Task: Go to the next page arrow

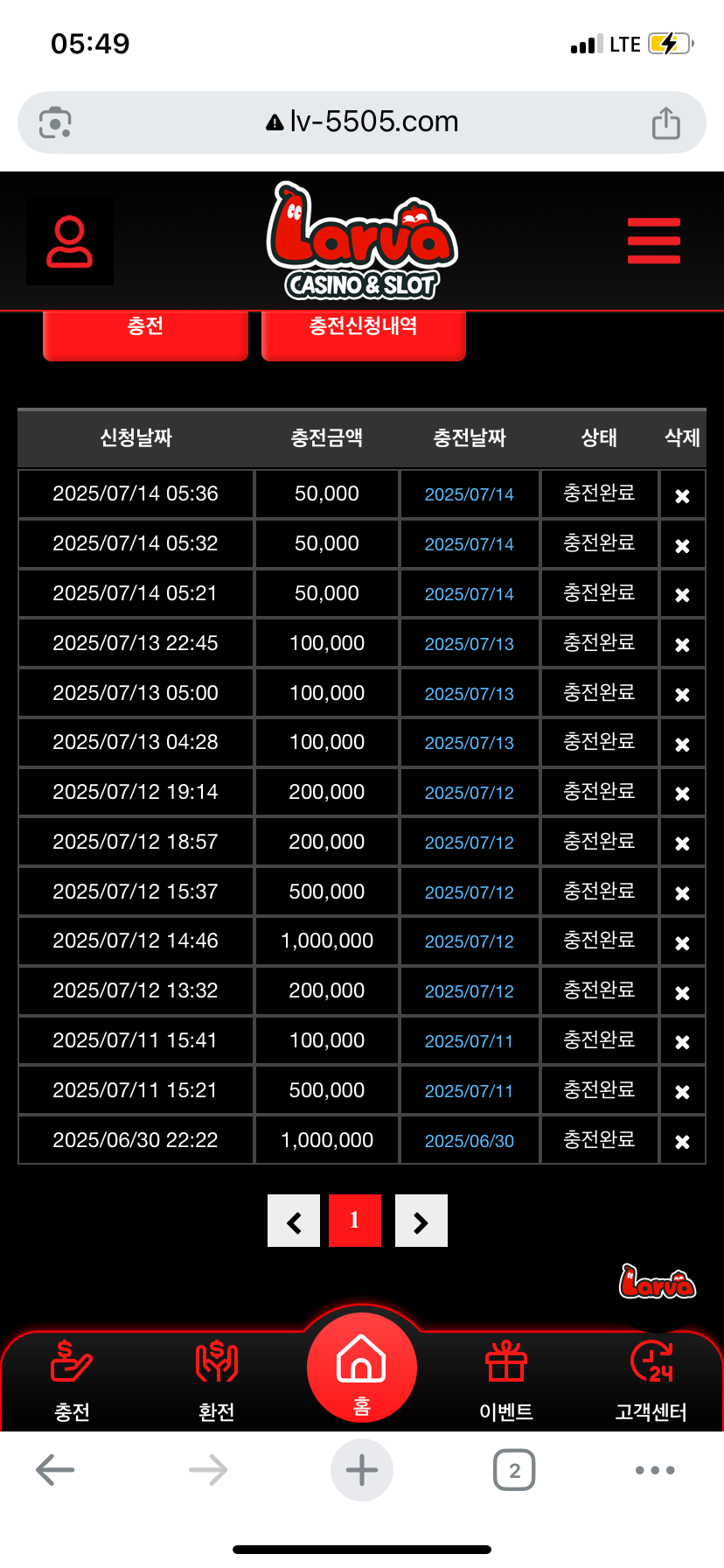Action: (x=421, y=1221)
